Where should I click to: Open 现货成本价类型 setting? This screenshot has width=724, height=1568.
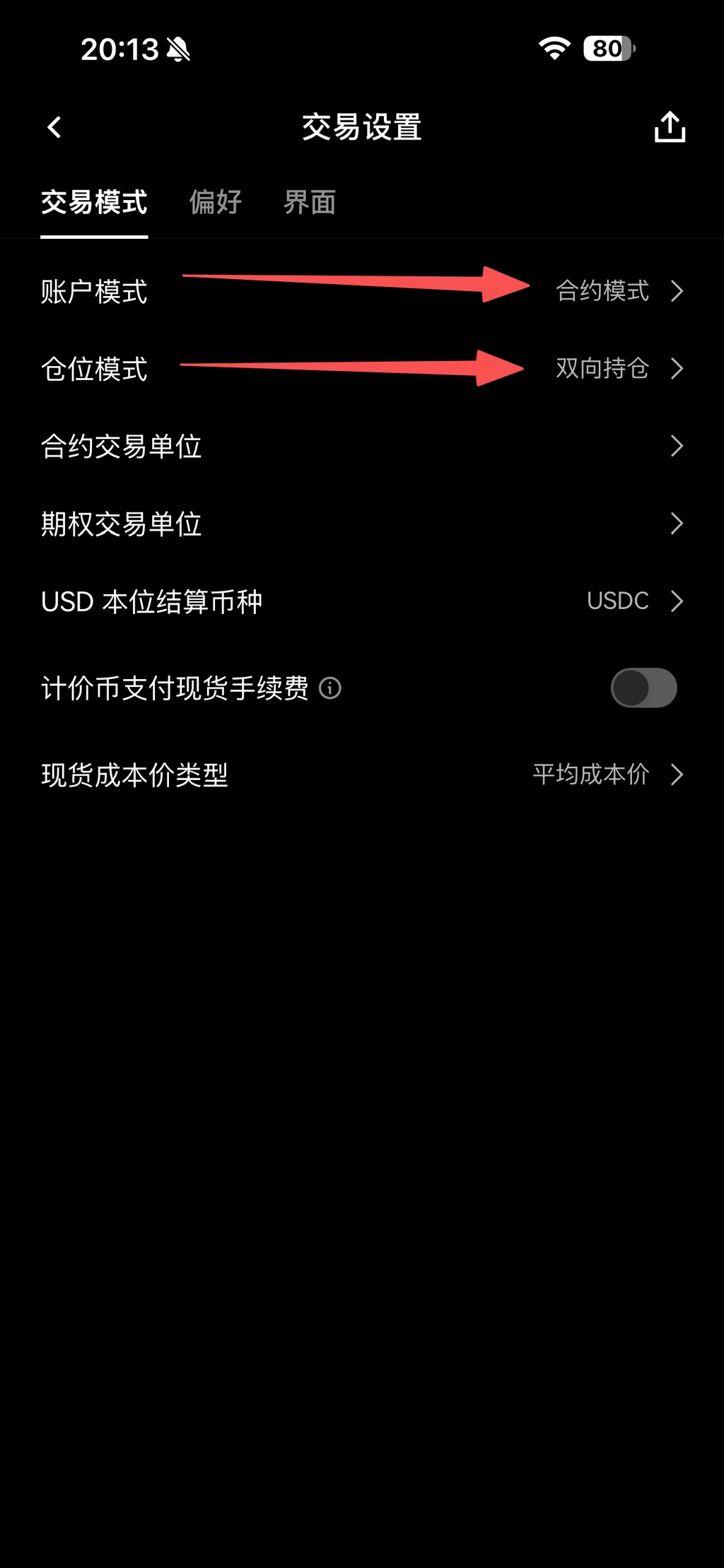(x=362, y=775)
